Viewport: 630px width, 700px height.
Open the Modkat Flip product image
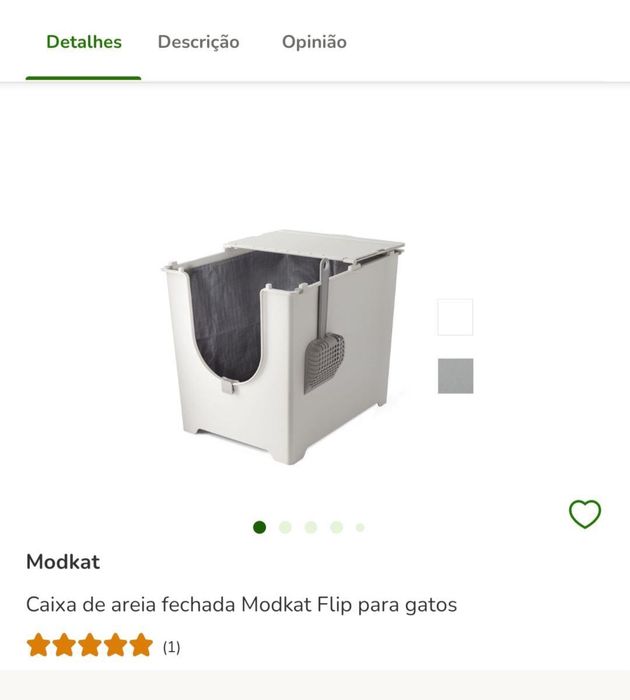(x=283, y=346)
